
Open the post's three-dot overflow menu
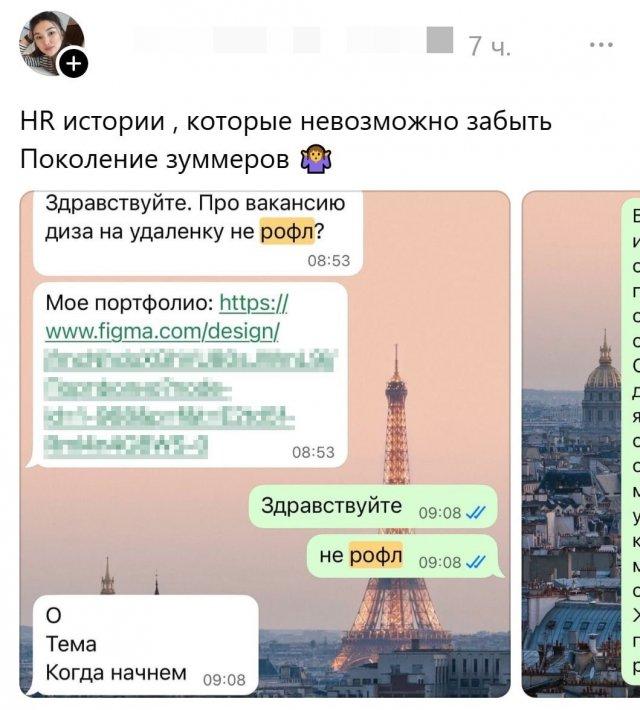pos(601,45)
